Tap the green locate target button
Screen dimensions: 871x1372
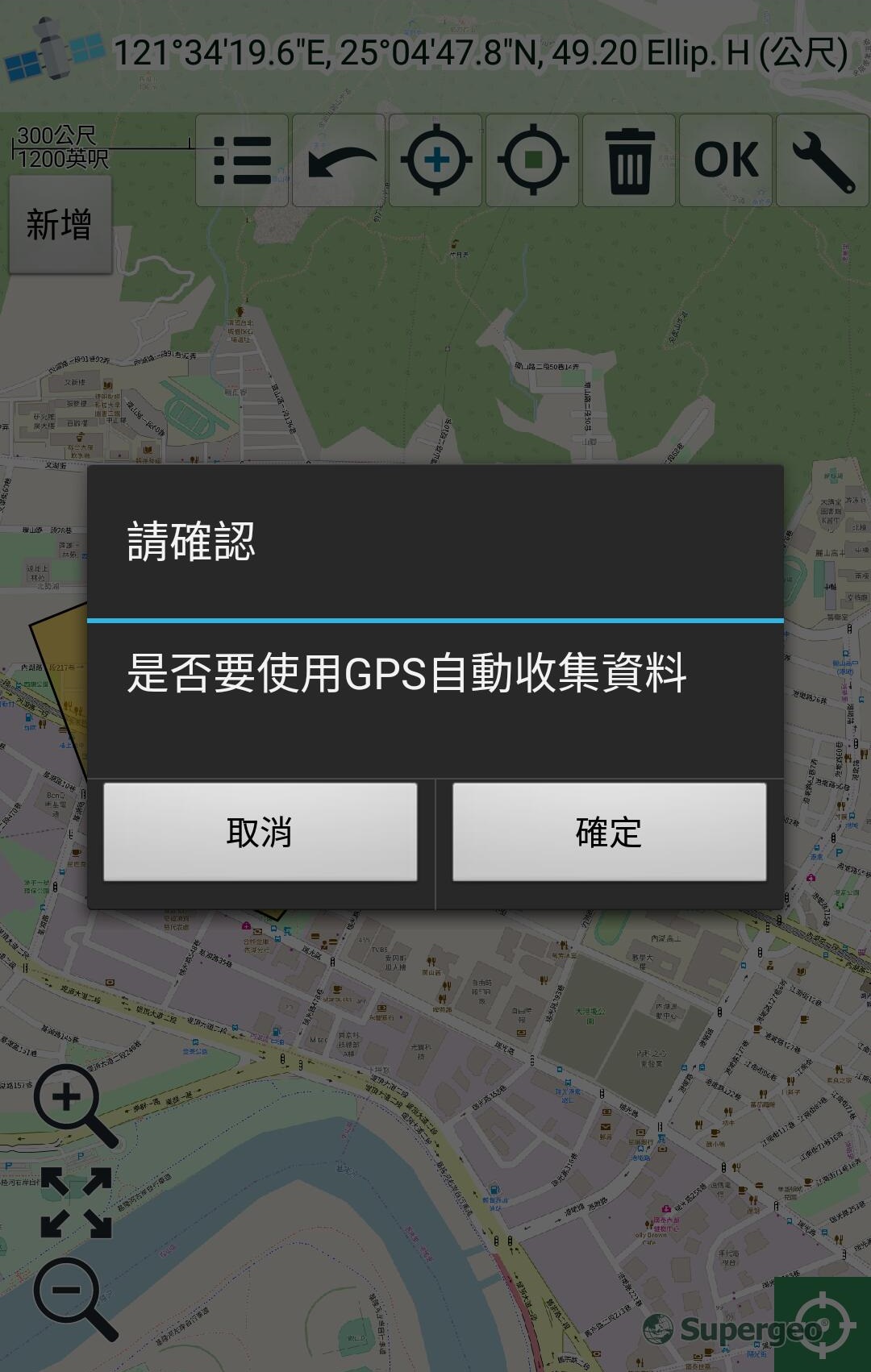tap(823, 1324)
